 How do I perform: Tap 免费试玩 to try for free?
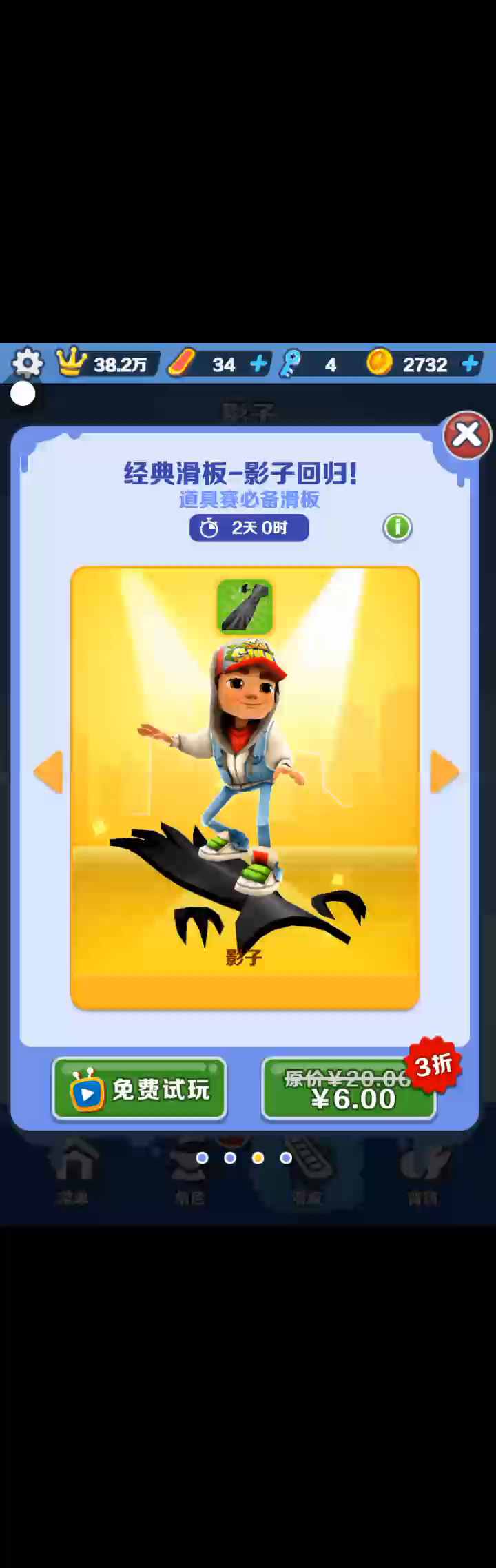pyautogui.click(x=139, y=1089)
